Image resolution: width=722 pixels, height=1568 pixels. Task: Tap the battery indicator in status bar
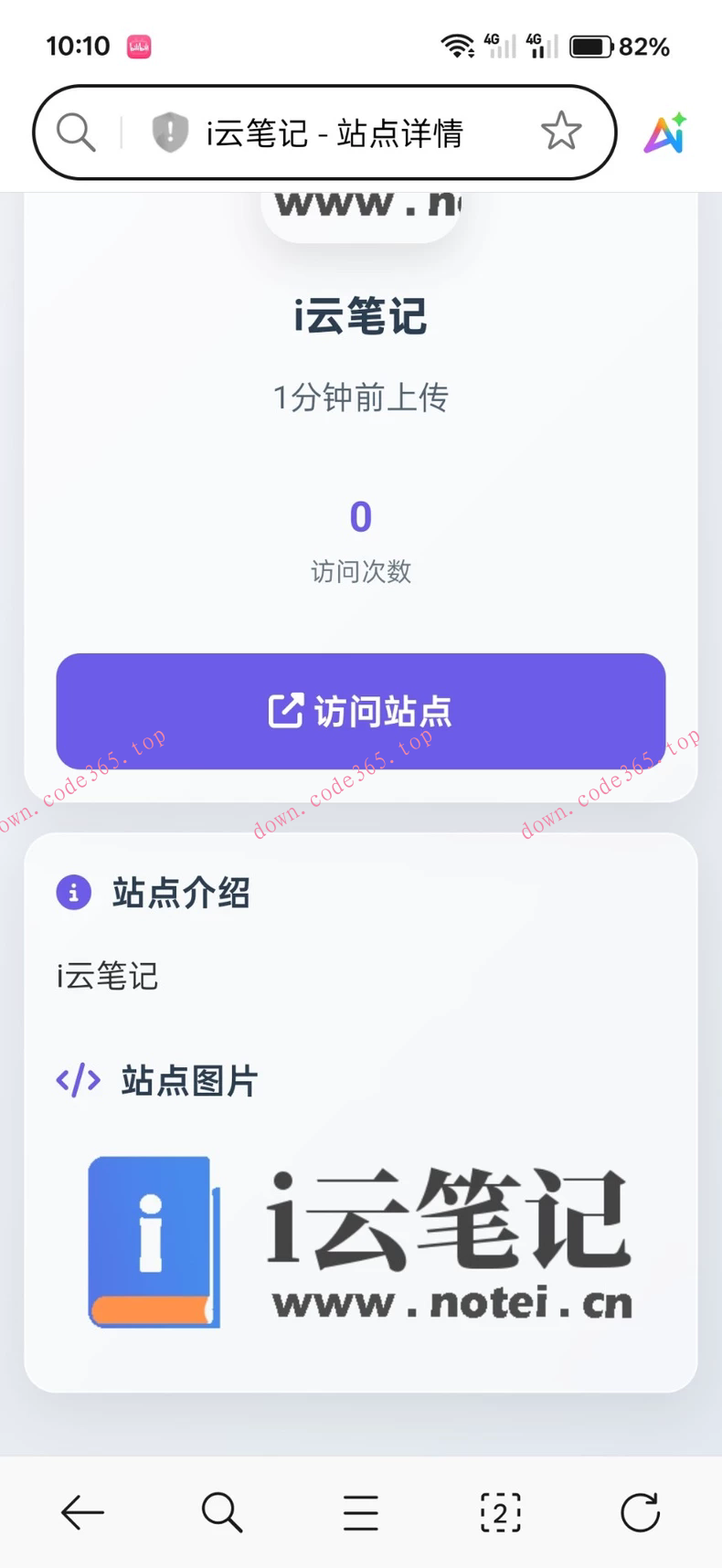[594, 45]
